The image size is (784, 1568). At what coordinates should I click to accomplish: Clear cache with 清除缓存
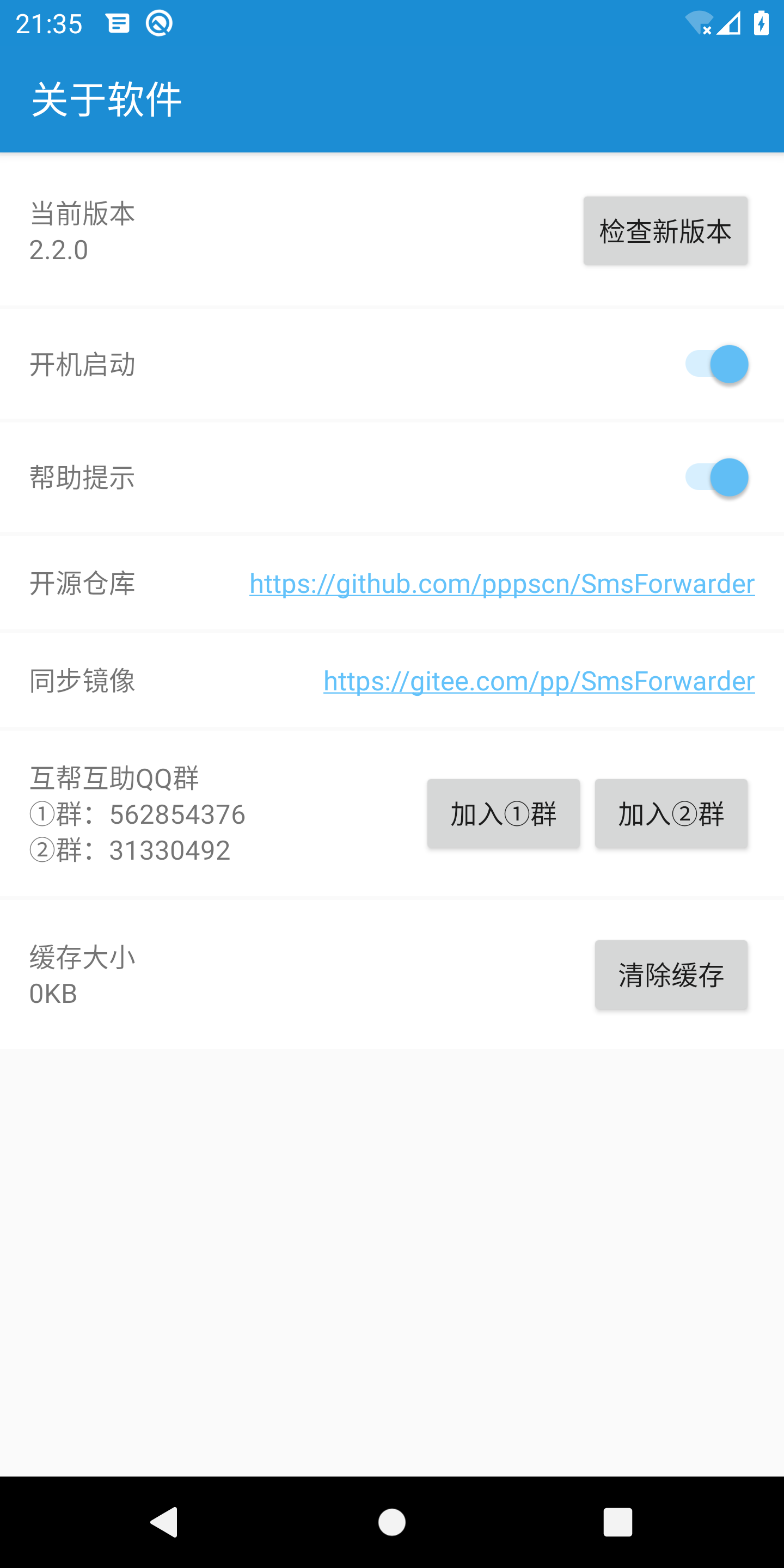[x=671, y=975]
